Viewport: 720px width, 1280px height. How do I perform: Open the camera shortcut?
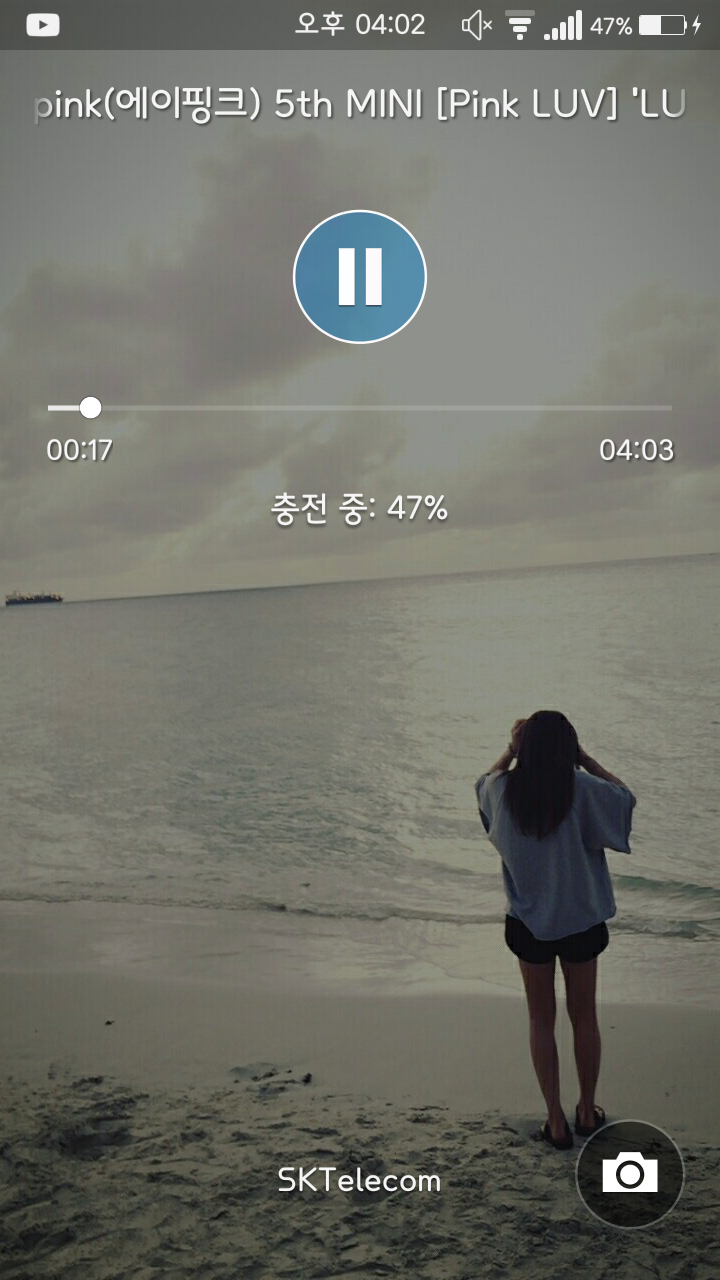pyautogui.click(x=629, y=1173)
